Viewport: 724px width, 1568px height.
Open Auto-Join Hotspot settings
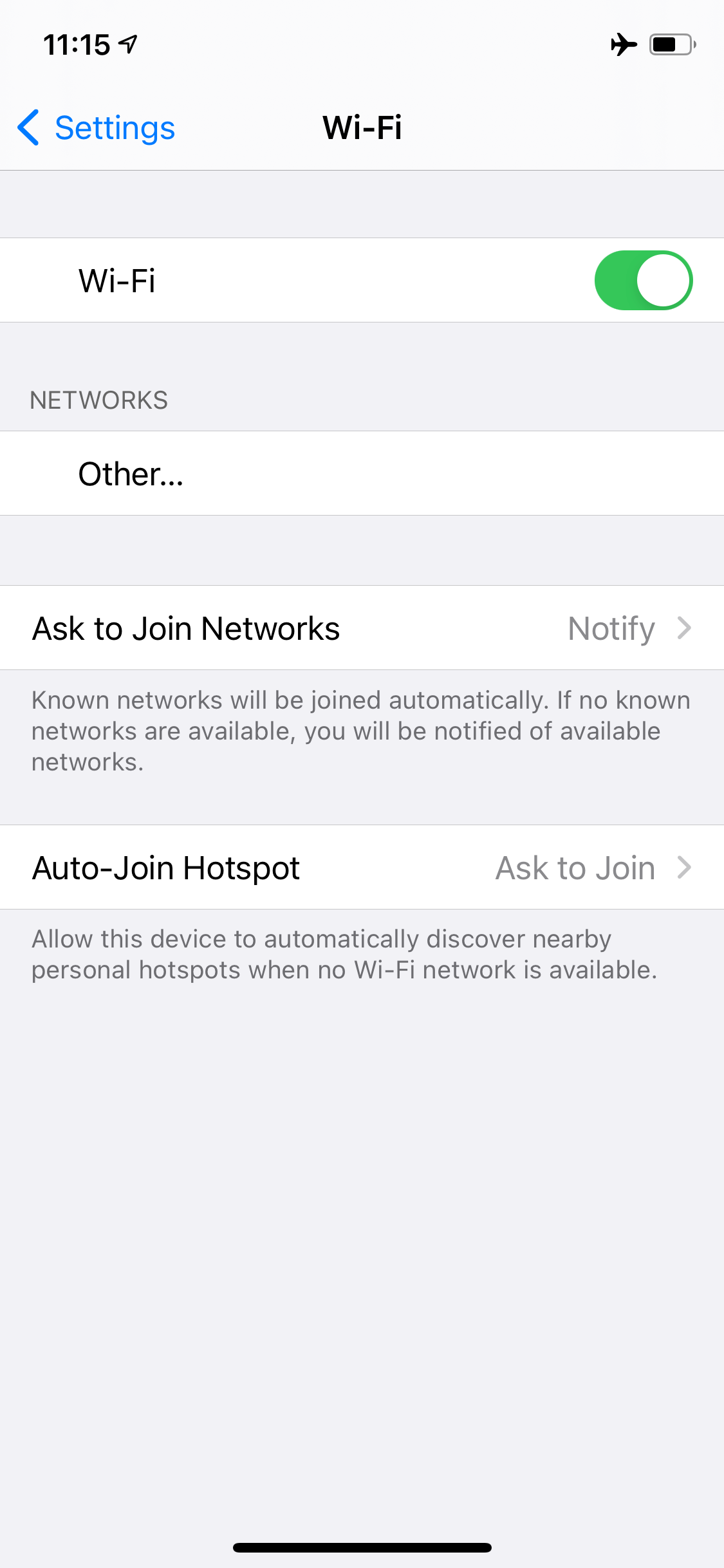click(362, 868)
